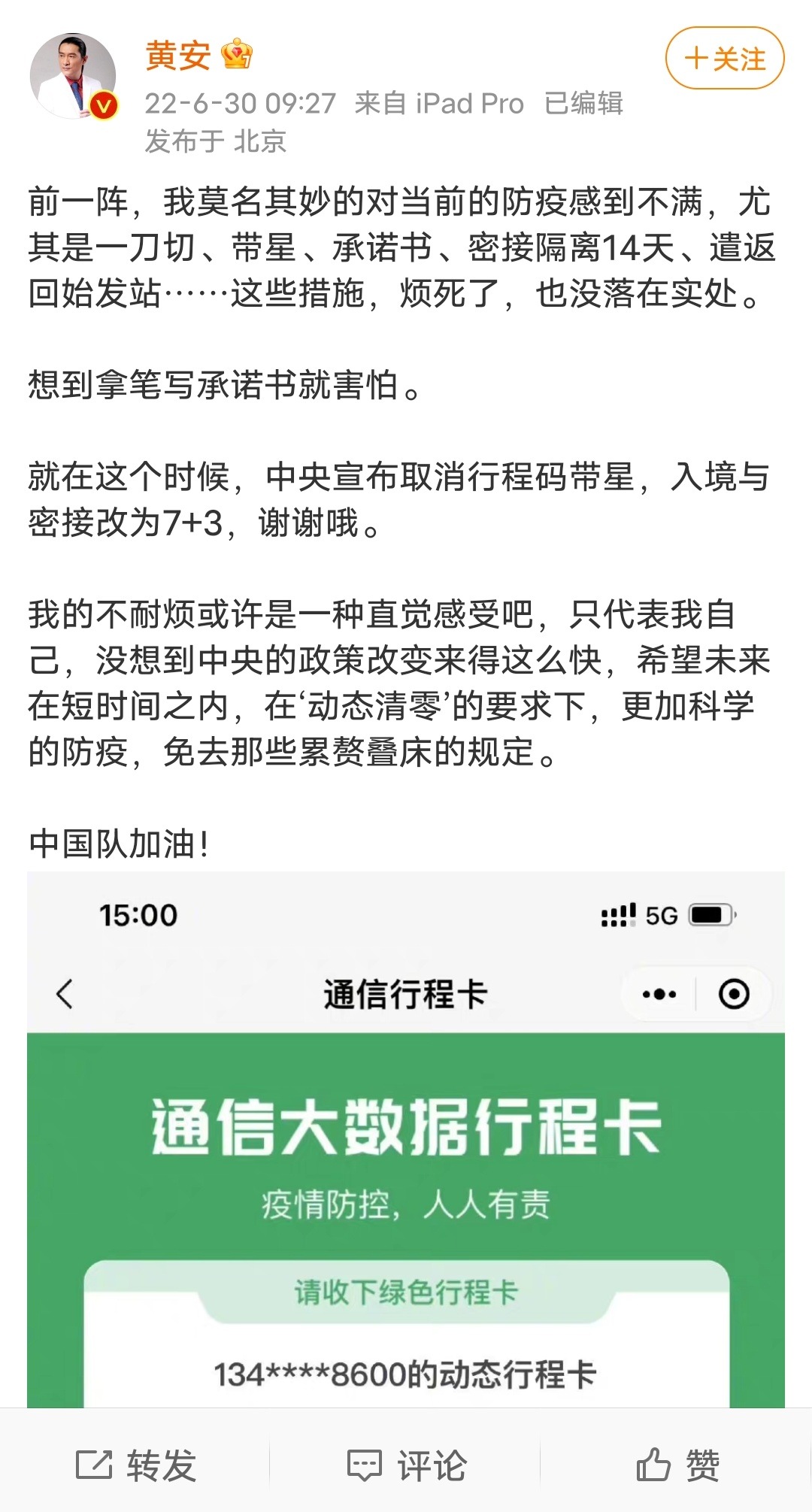Screen dimensions: 812x1512
Task: Open the 黄安 username profile link
Action: tap(178, 56)
